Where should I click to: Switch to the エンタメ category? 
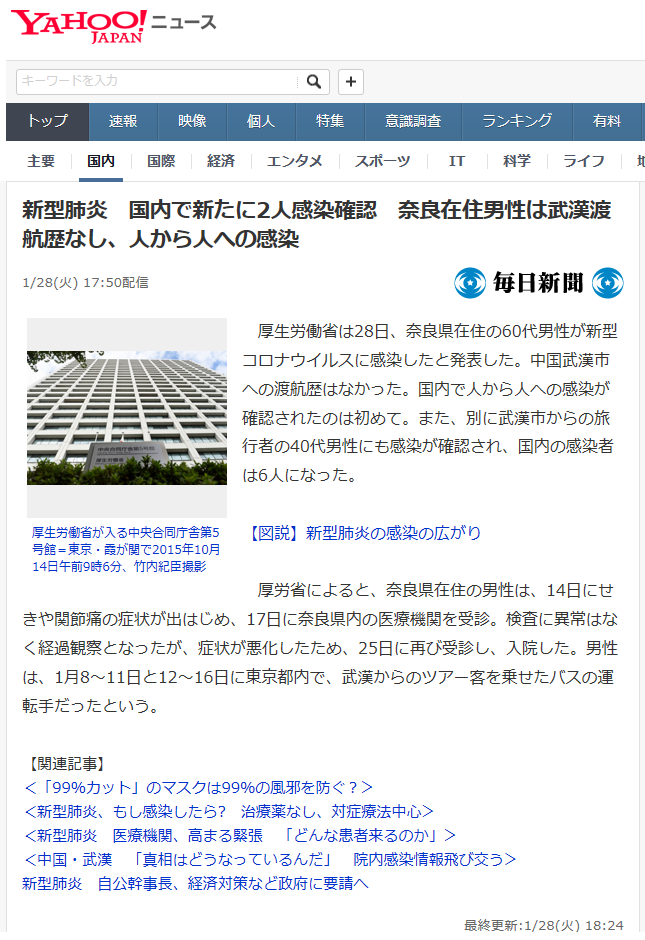point(295,161)
